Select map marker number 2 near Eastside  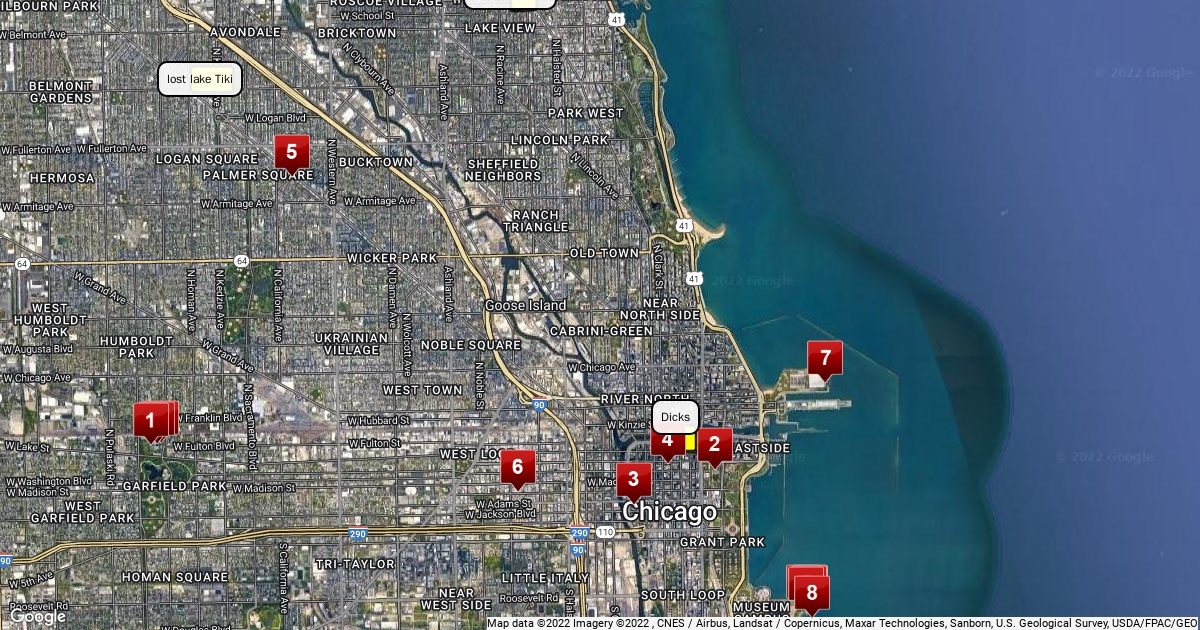pos(714,445)
